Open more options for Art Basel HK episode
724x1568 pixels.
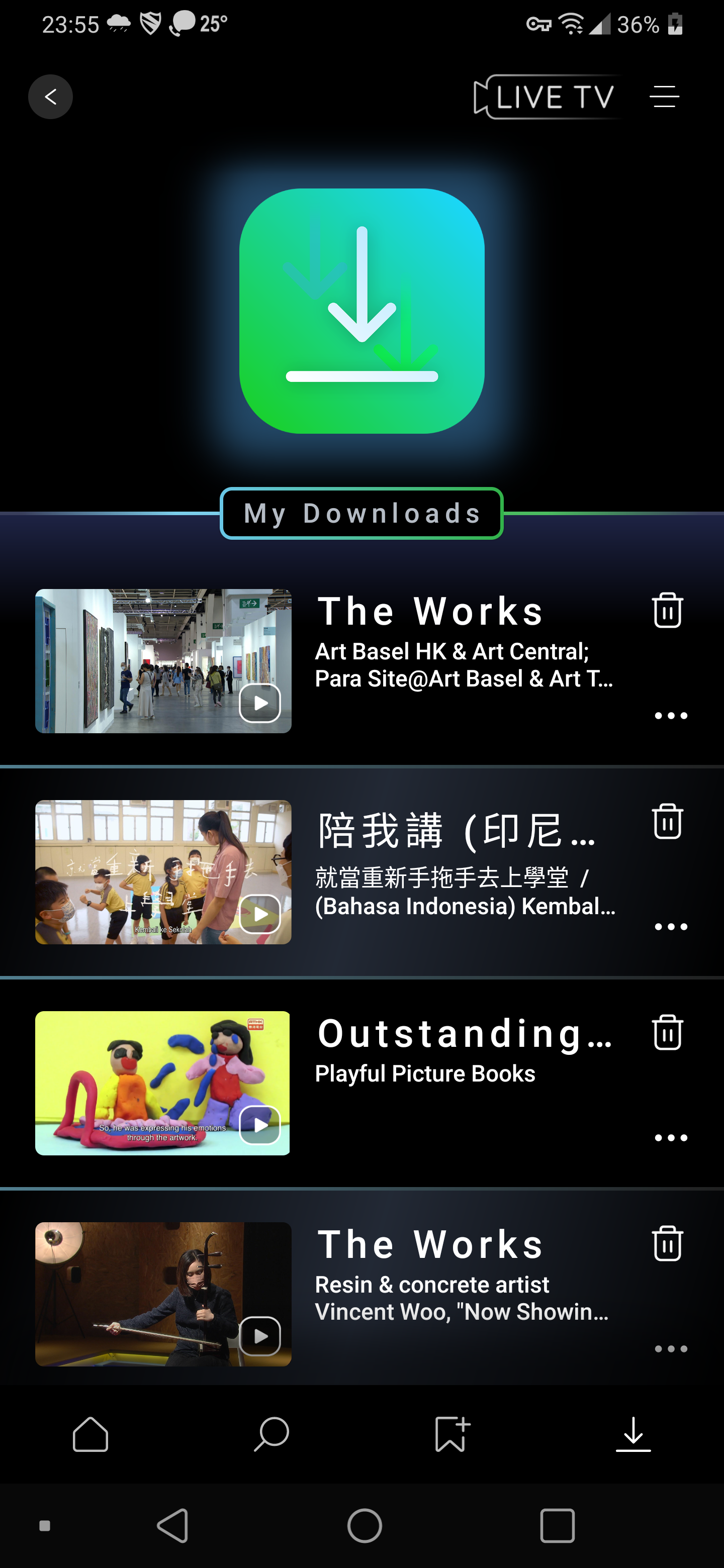pos(670,716)
